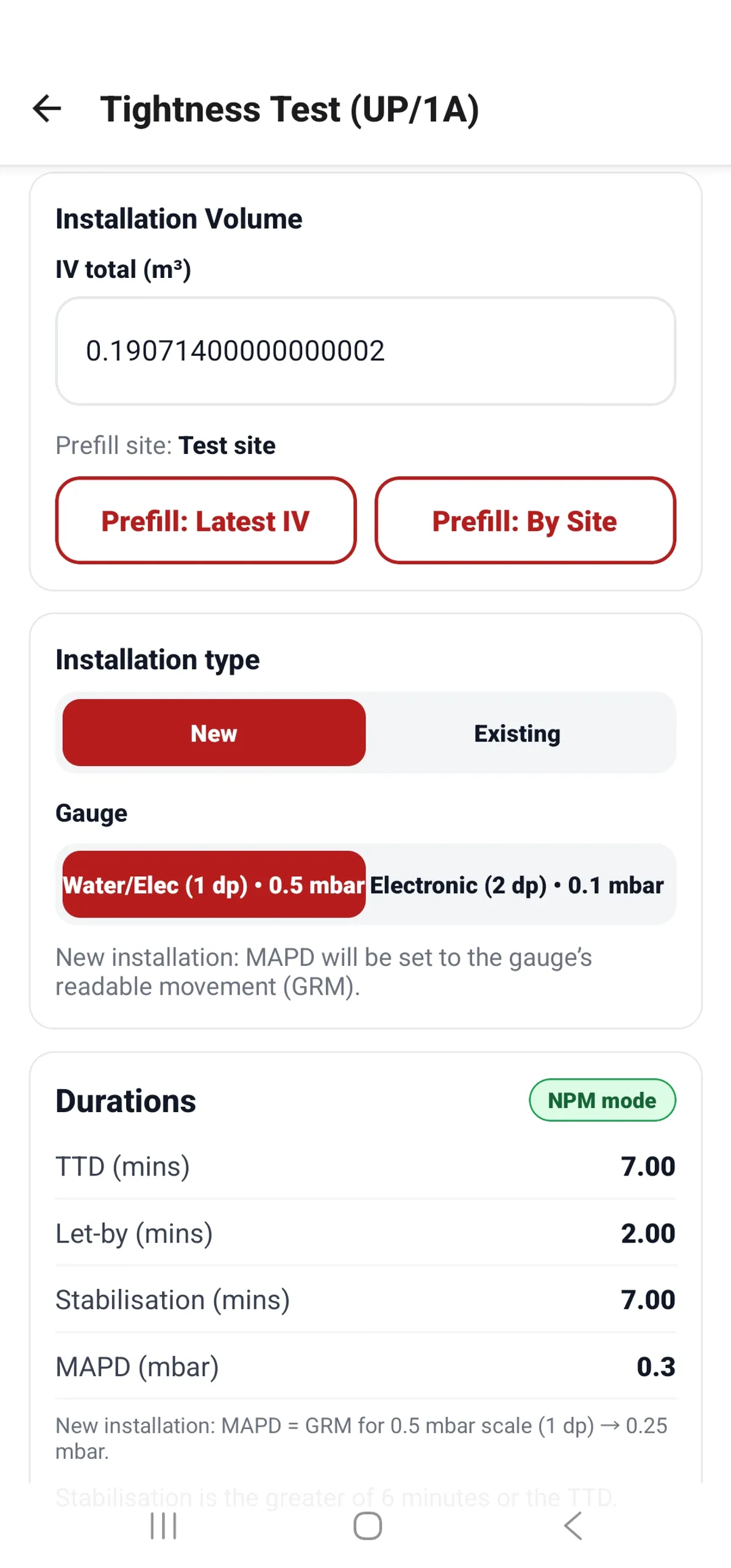The width and height of the screenshot is (731, 1568).
Task: Switch installation type to Existing
Action: tap(517, 733)
